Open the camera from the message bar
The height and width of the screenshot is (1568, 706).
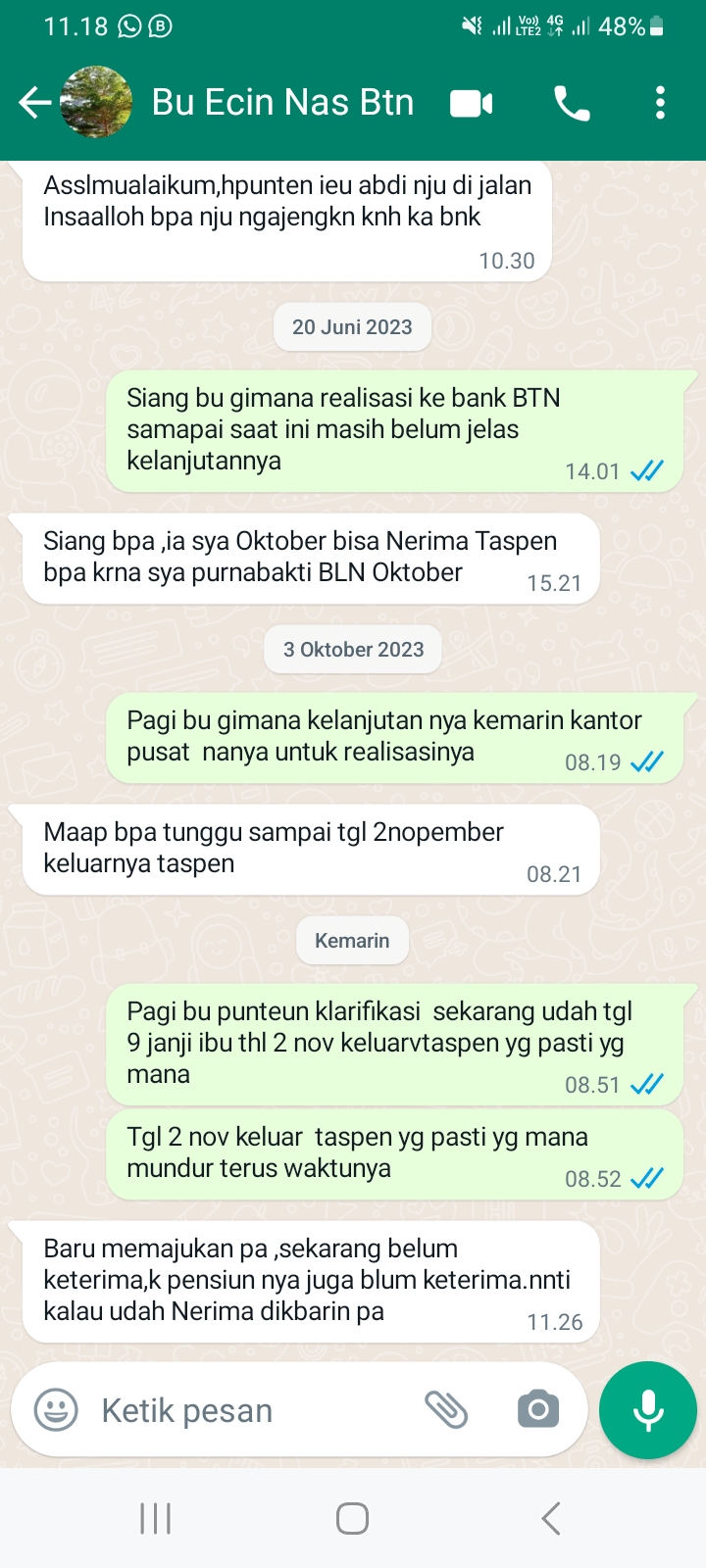[x=537, y=1410]
